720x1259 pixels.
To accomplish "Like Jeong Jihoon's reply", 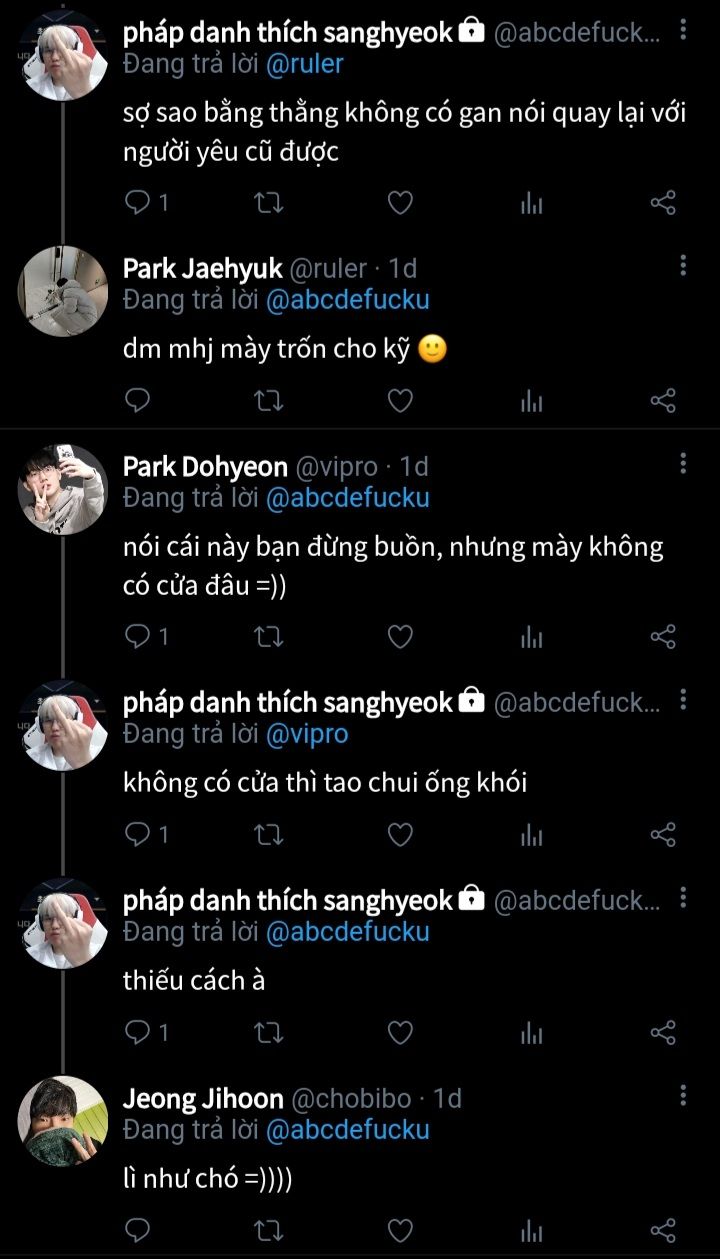I will pyautogui.click(x=400, y=1229).
